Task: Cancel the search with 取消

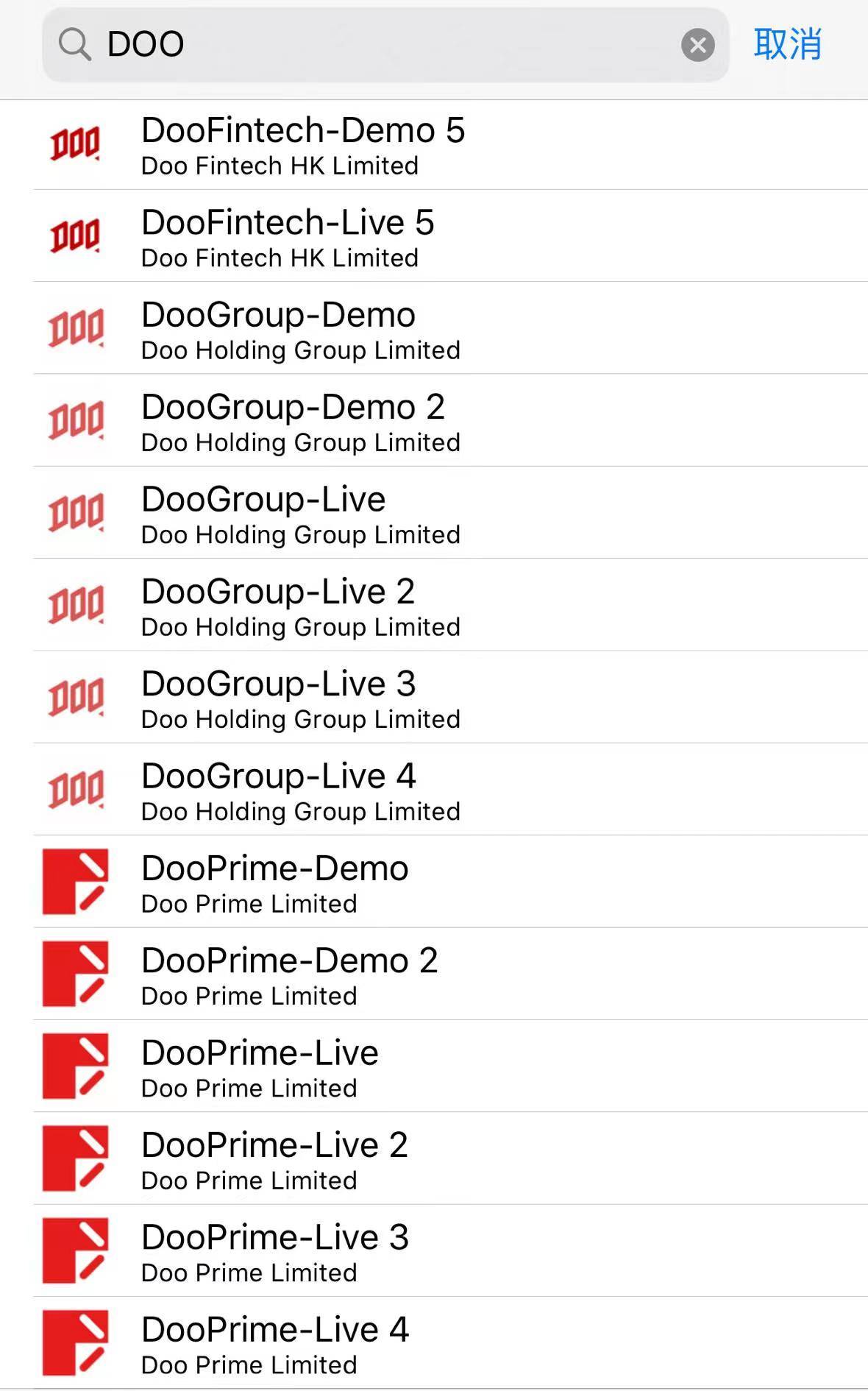Action: (787, 44)
